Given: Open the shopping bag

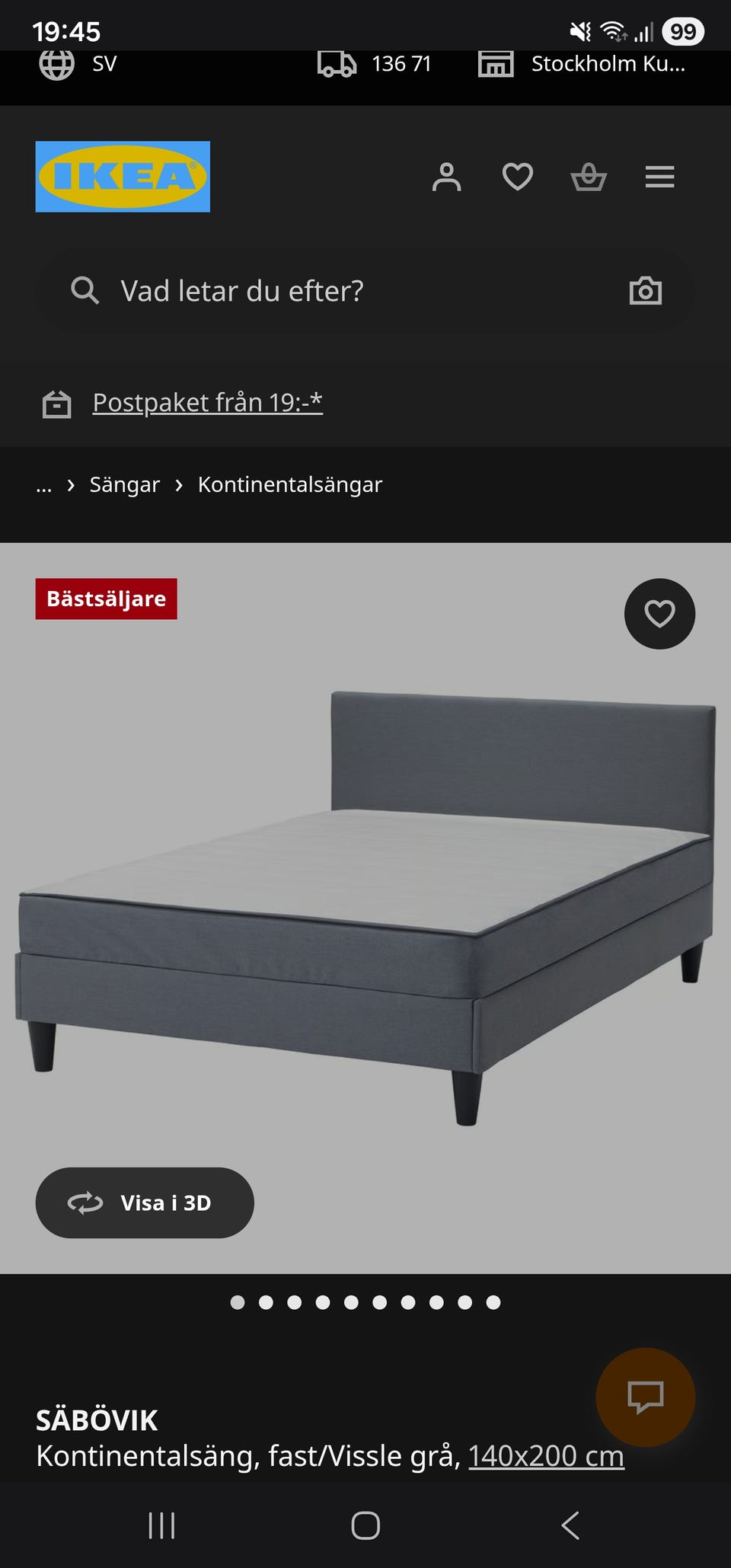Looking at the screenshot, I should tap(589, 177).
